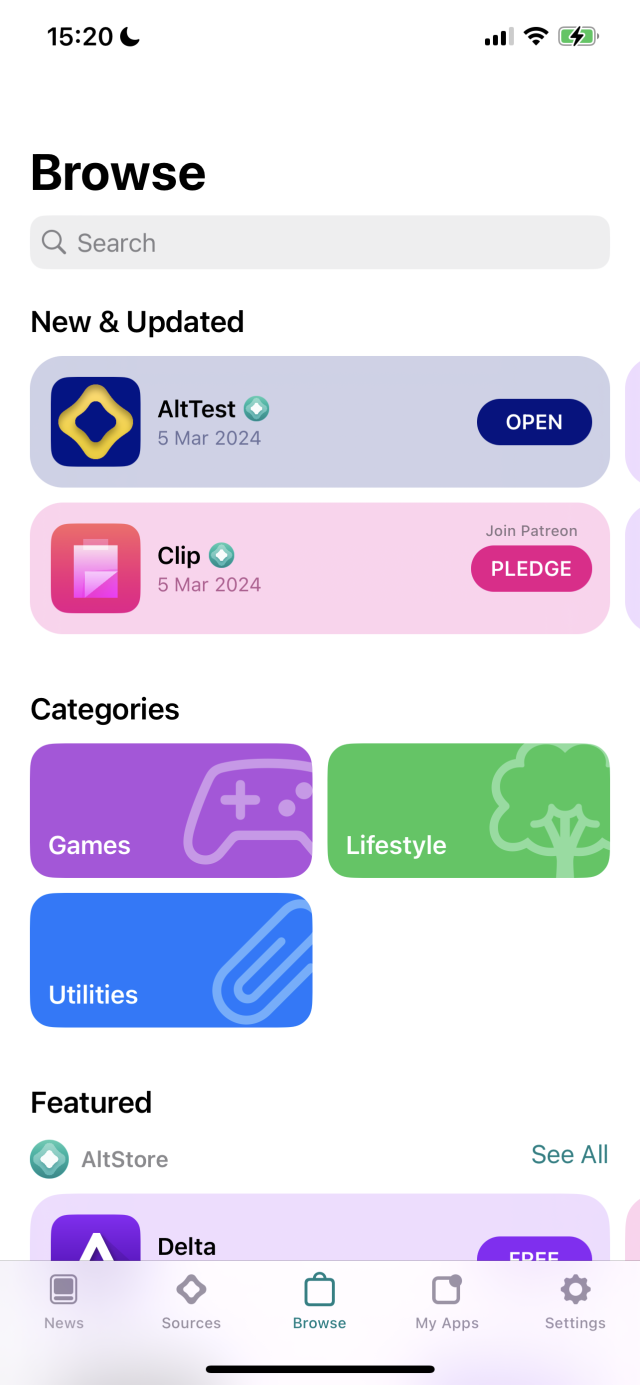View the AltTest app card
The image size is (640, 1385).
pos(300,422)
